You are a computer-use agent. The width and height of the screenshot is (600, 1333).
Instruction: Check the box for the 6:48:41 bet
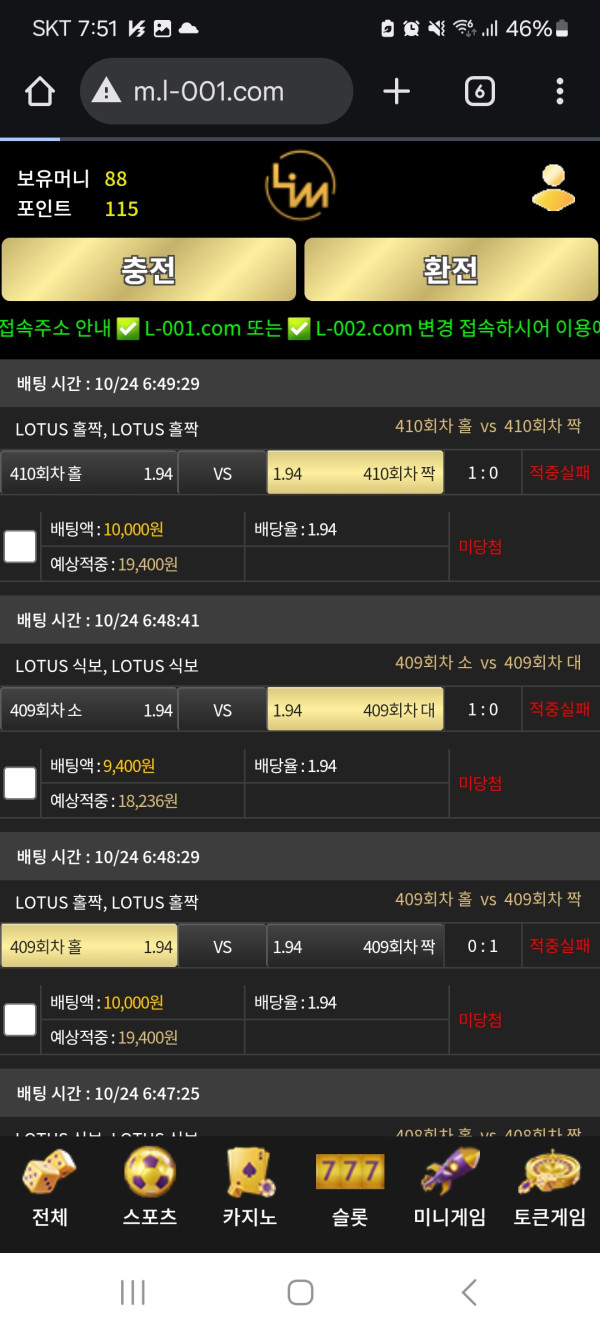pyautogui.click(x=20, y=783)
